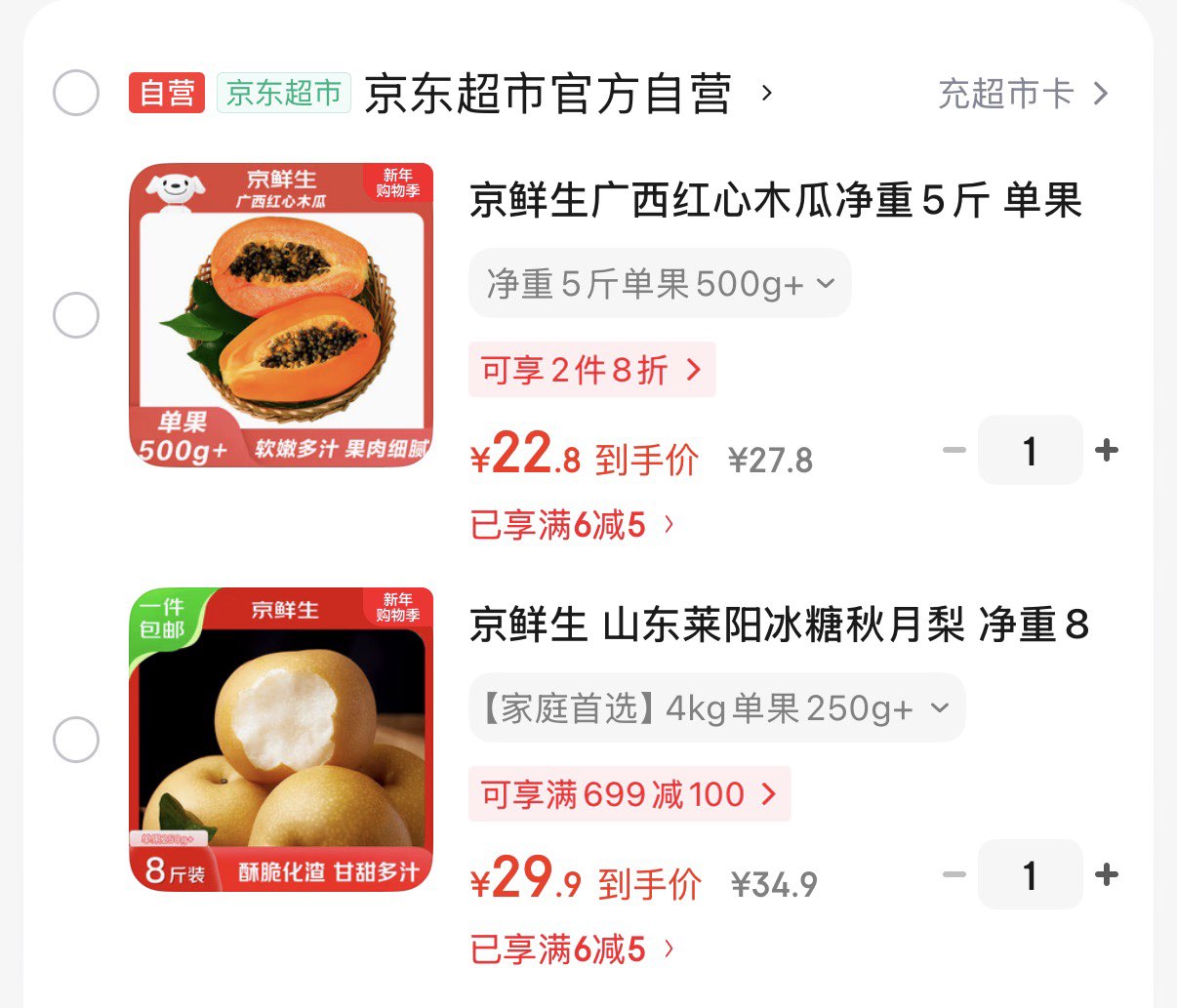This screenshot has height=1008, width=1177.
Task: Decrease the papaya quantity
Action: tap(954, 450)
